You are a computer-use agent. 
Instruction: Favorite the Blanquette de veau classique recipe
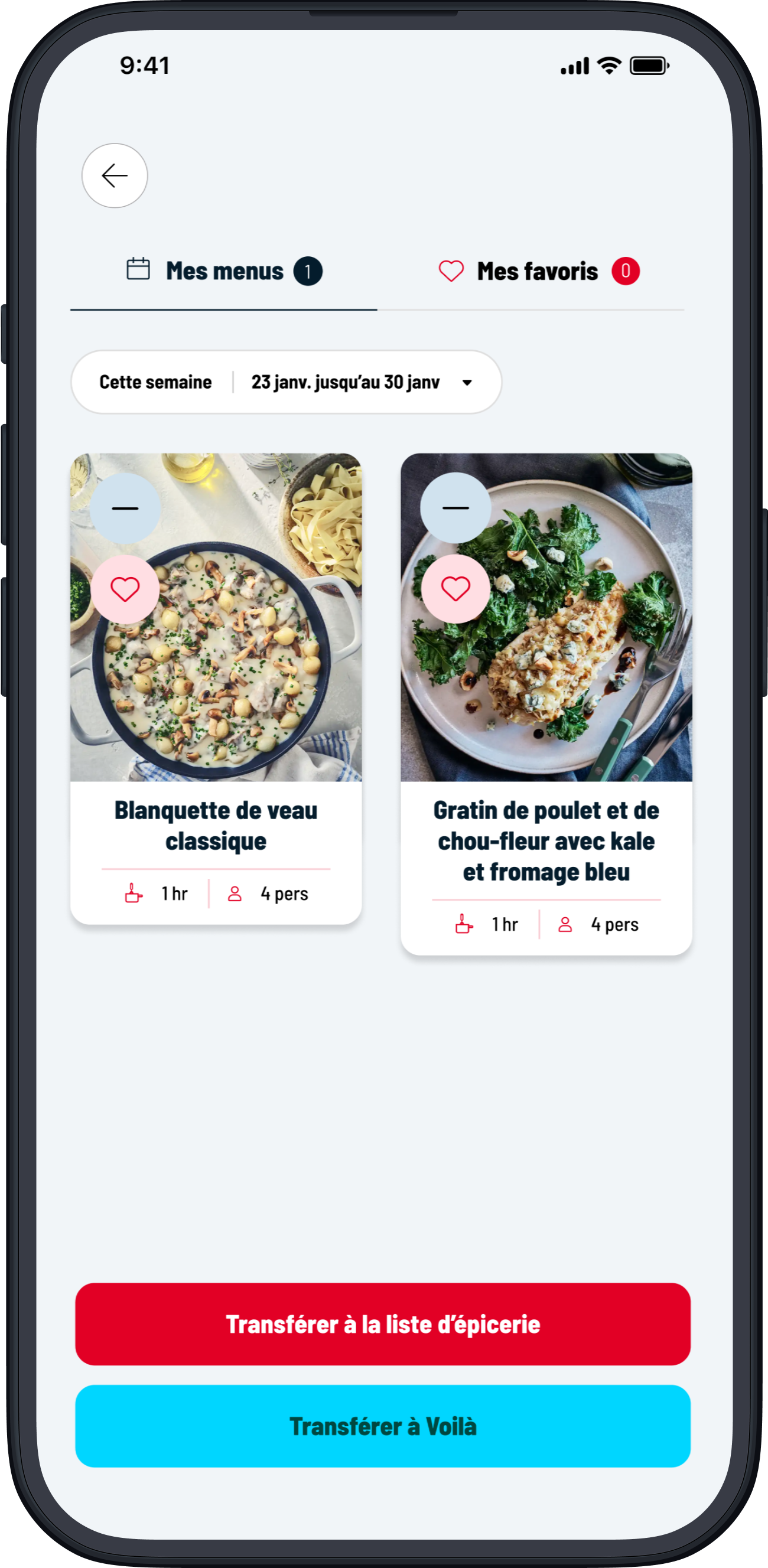pos(125,589)
